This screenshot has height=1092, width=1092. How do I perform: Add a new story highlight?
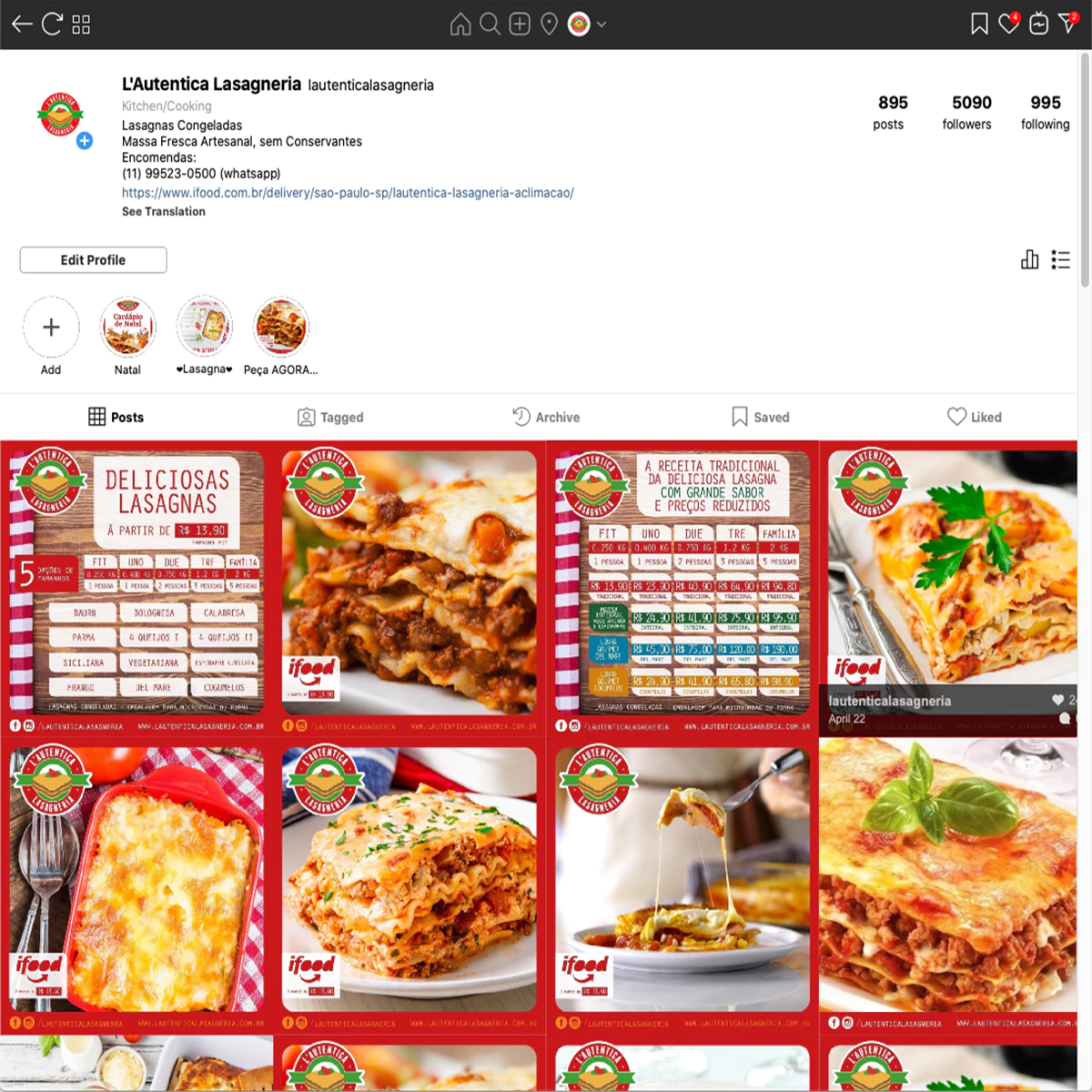[x=51, y=328]
